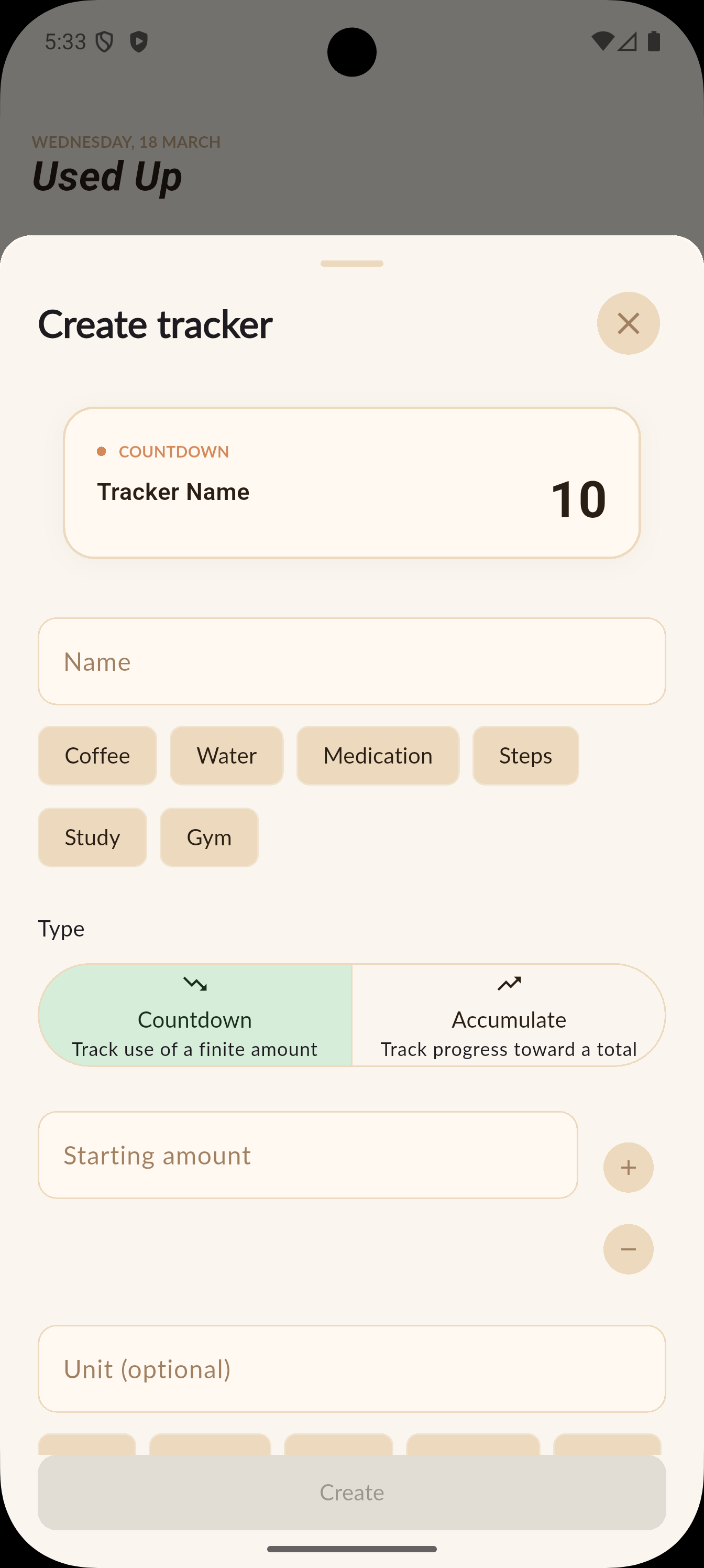Viewport: 704px width, 1568px height.
Task: Select the Gym preset chip
Action: 208,837
